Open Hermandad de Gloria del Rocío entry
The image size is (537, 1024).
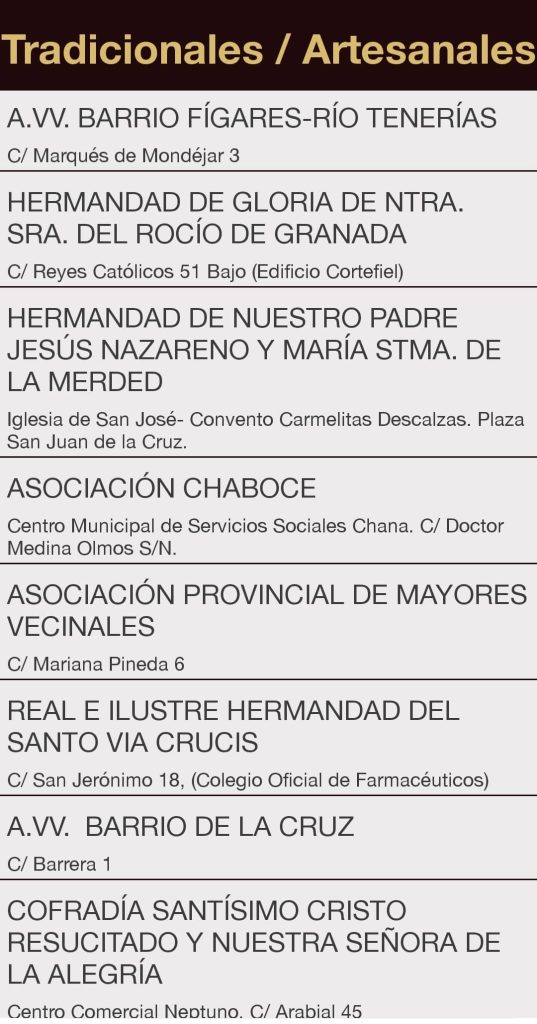tap(268, 229)
